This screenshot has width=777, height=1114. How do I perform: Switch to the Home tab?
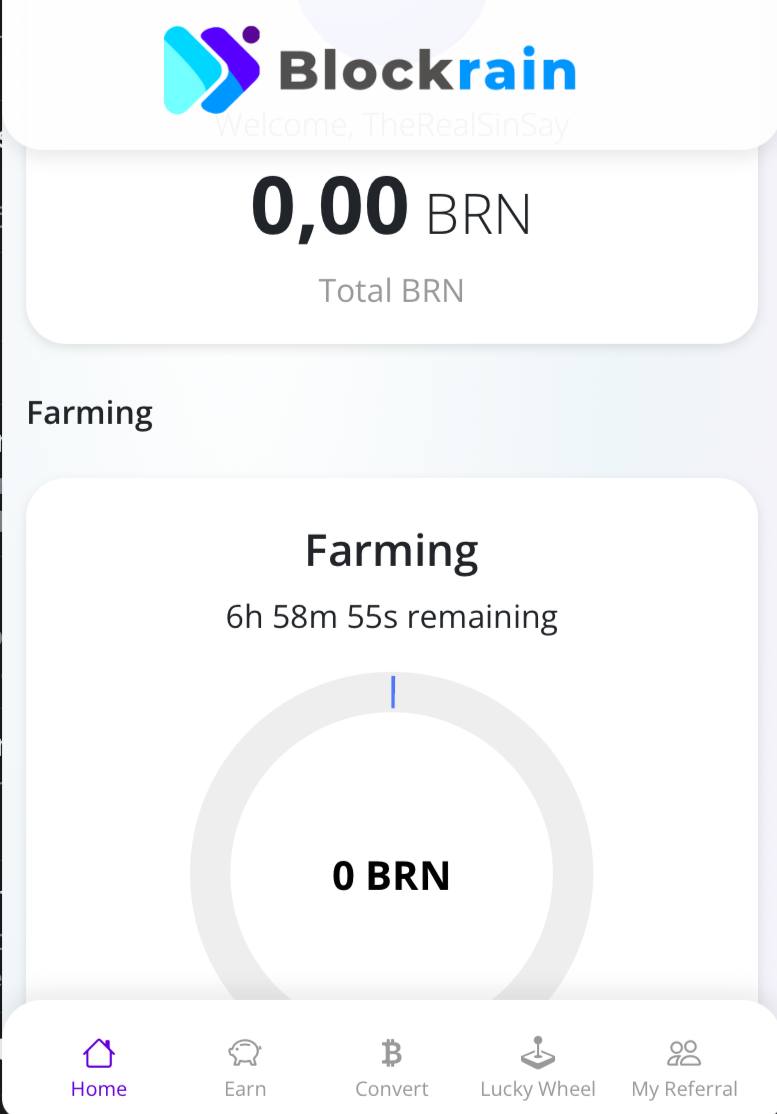(x=99, y=1067)
